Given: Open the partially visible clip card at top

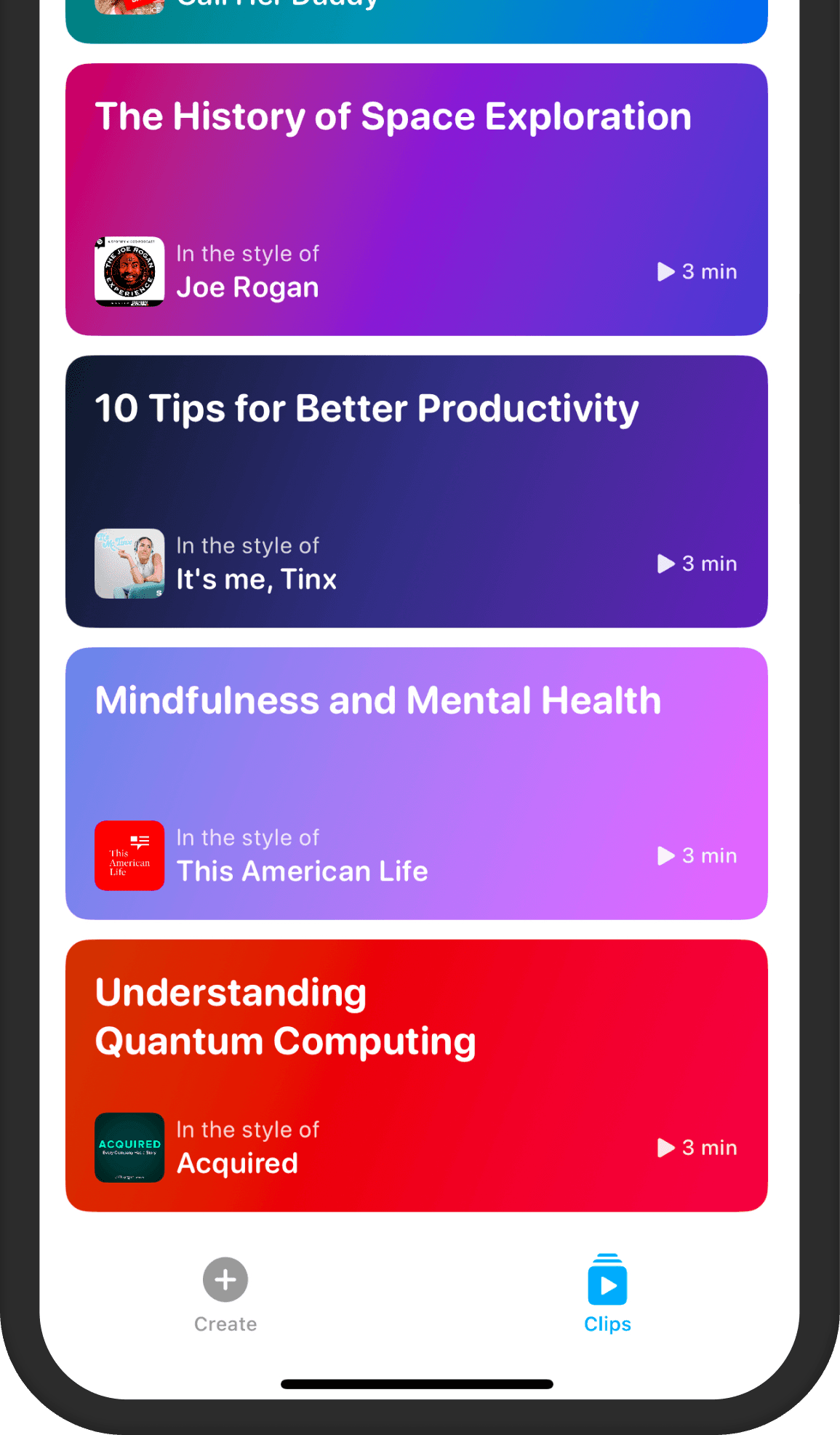Looking at the screenshot, I should (x=417, y=22).
